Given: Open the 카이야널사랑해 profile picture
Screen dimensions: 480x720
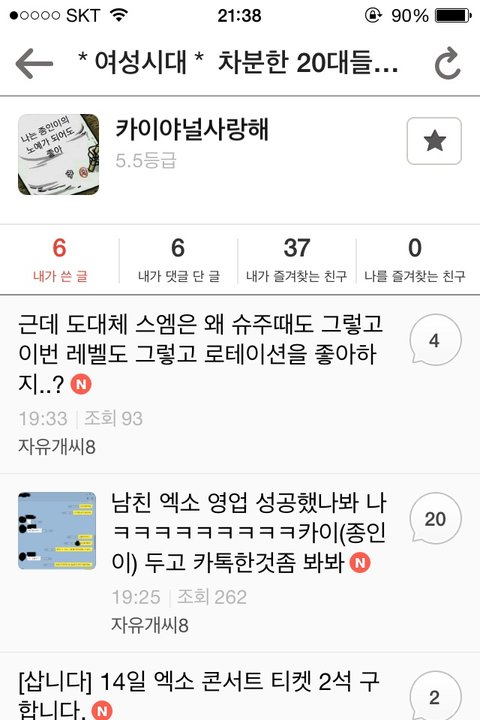Looking at the screenshot, I should point(58,154).
